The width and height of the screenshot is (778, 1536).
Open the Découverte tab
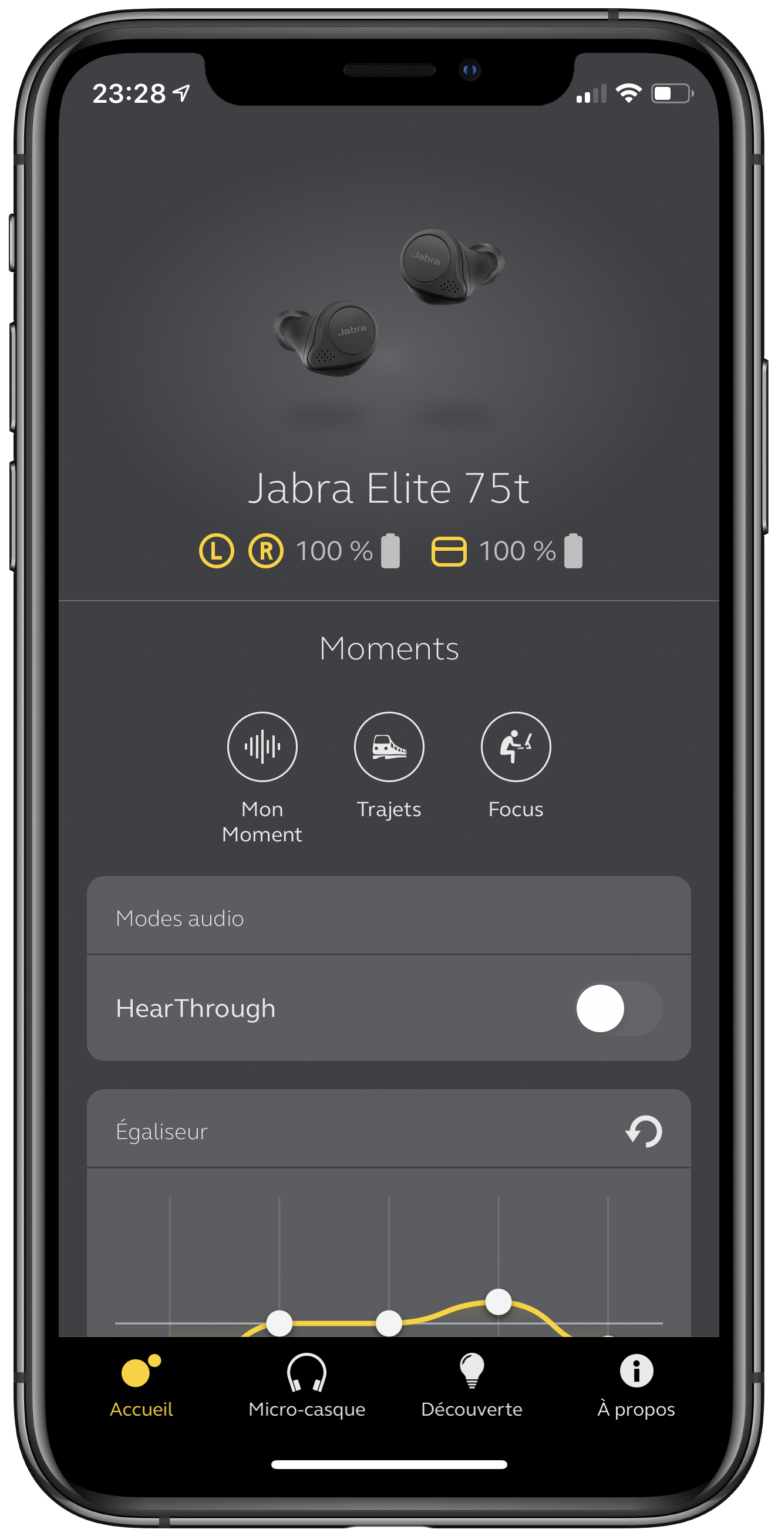tap(471, 1387)
